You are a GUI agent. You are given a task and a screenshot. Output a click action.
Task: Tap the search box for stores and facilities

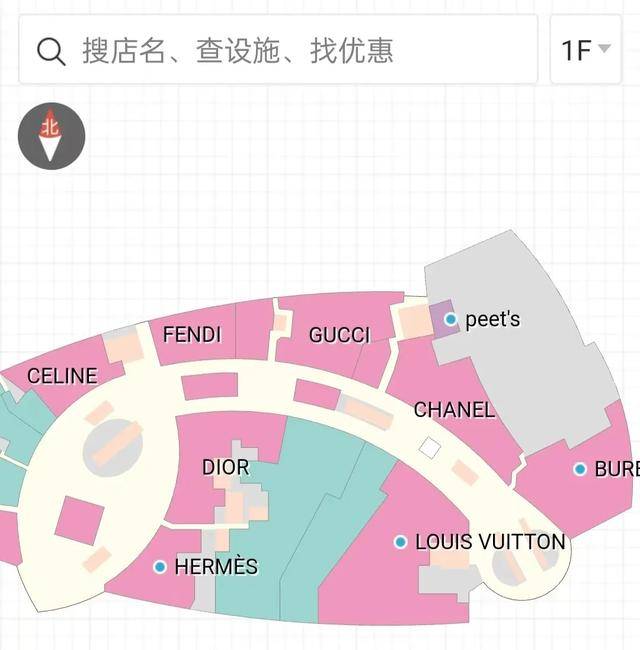(280, 50)
